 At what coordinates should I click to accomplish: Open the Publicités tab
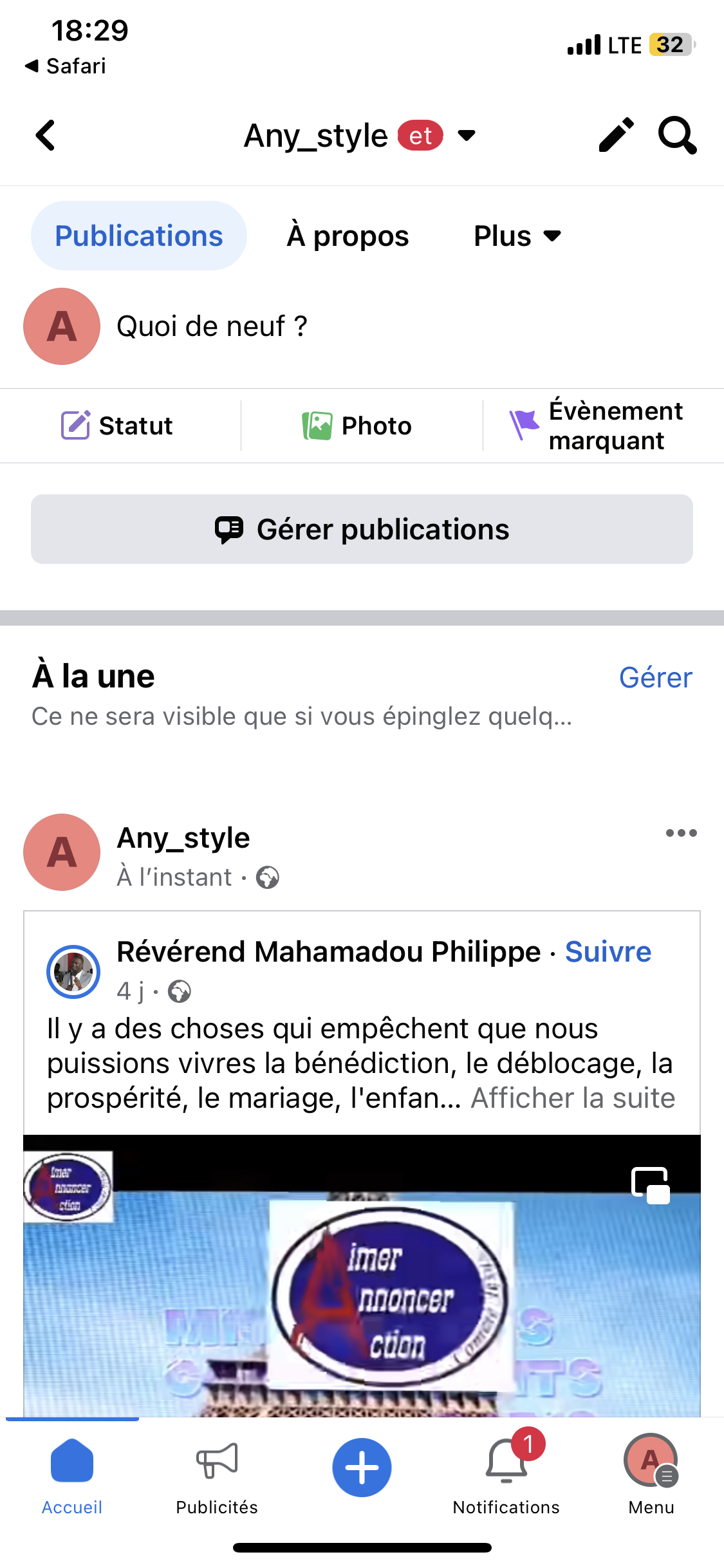(217, 1475)
